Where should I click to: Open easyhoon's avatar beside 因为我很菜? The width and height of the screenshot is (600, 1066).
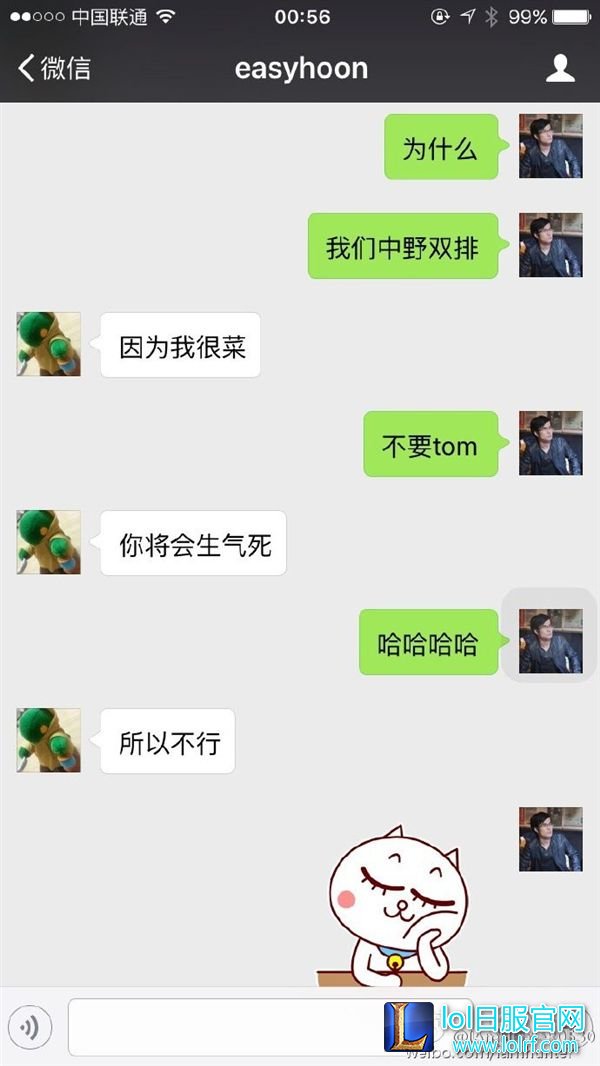tap(48, 344)
